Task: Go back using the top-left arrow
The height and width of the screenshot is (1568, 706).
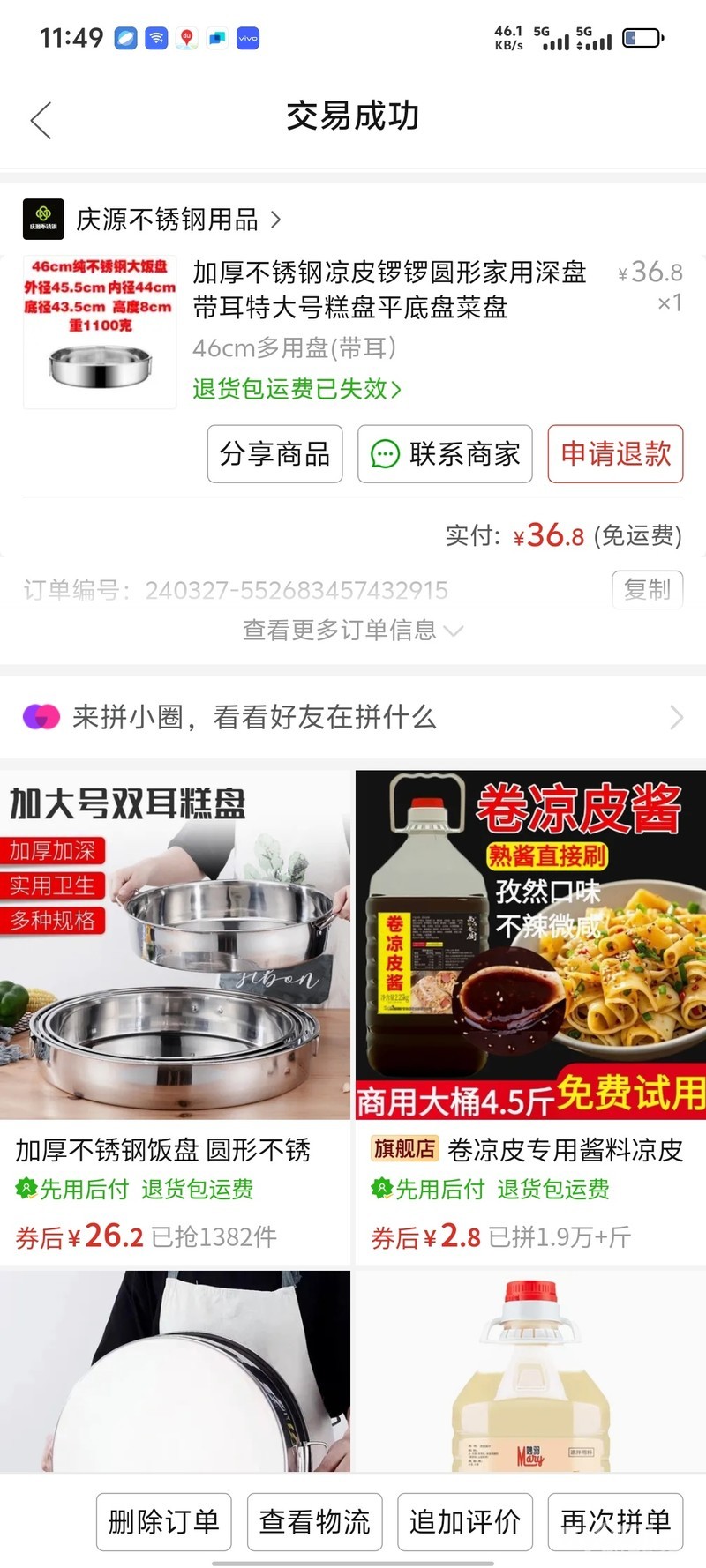Action: point(41,120)
